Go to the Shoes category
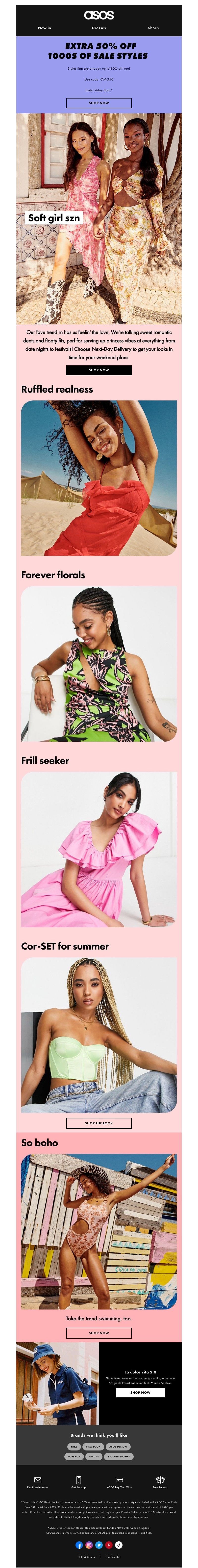 click(153, 27)
